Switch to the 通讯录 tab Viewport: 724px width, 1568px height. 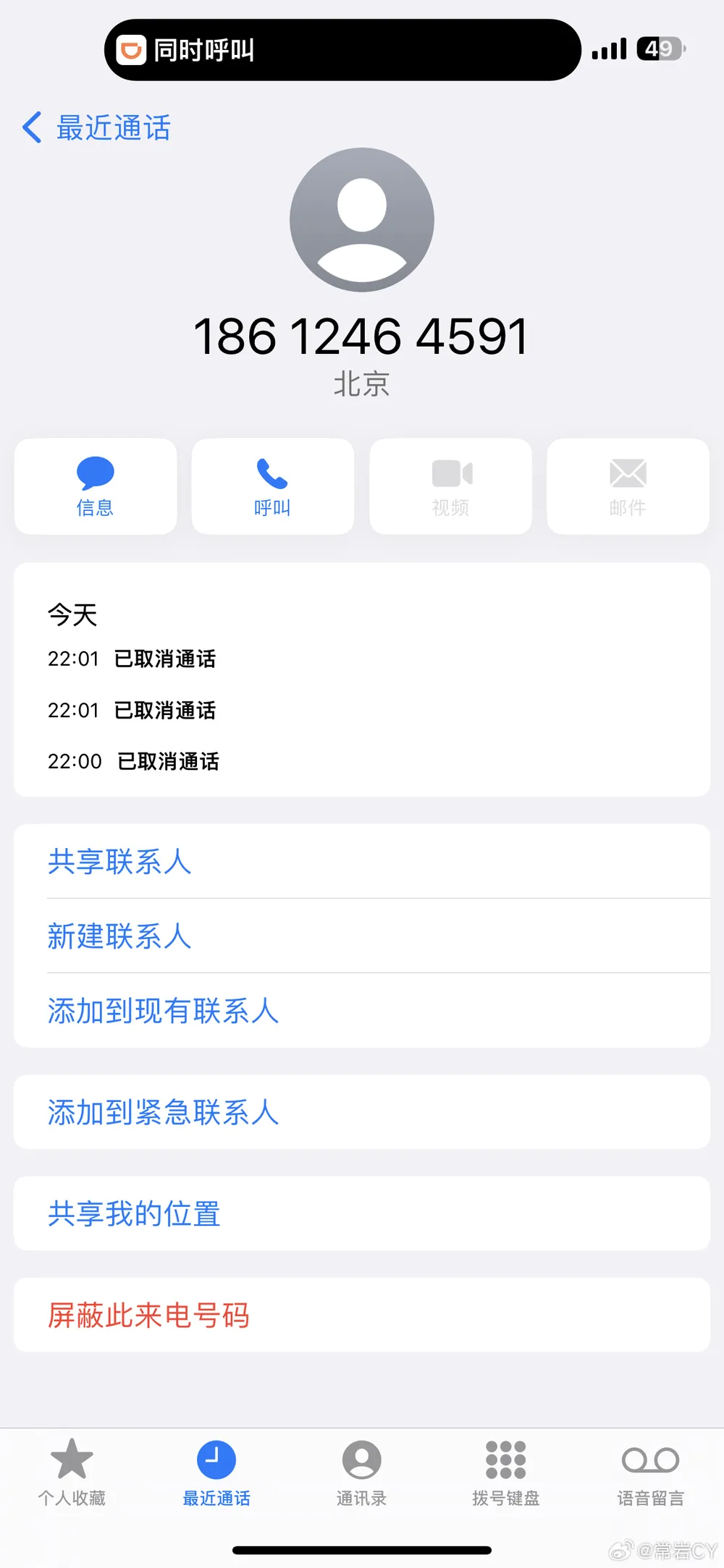pyautogui.click(x=361, y=1472)
